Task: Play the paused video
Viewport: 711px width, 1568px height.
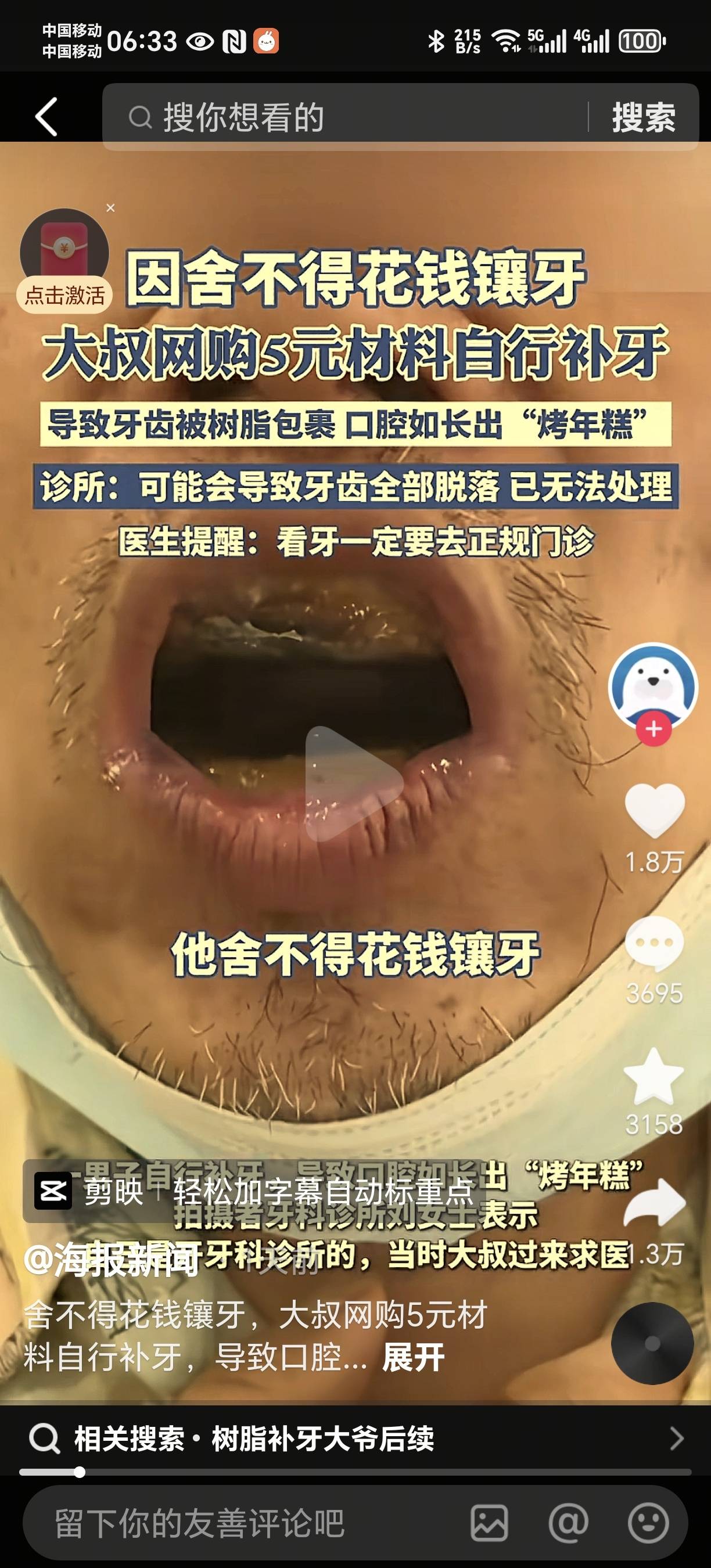Action: [x=354, y=783]
